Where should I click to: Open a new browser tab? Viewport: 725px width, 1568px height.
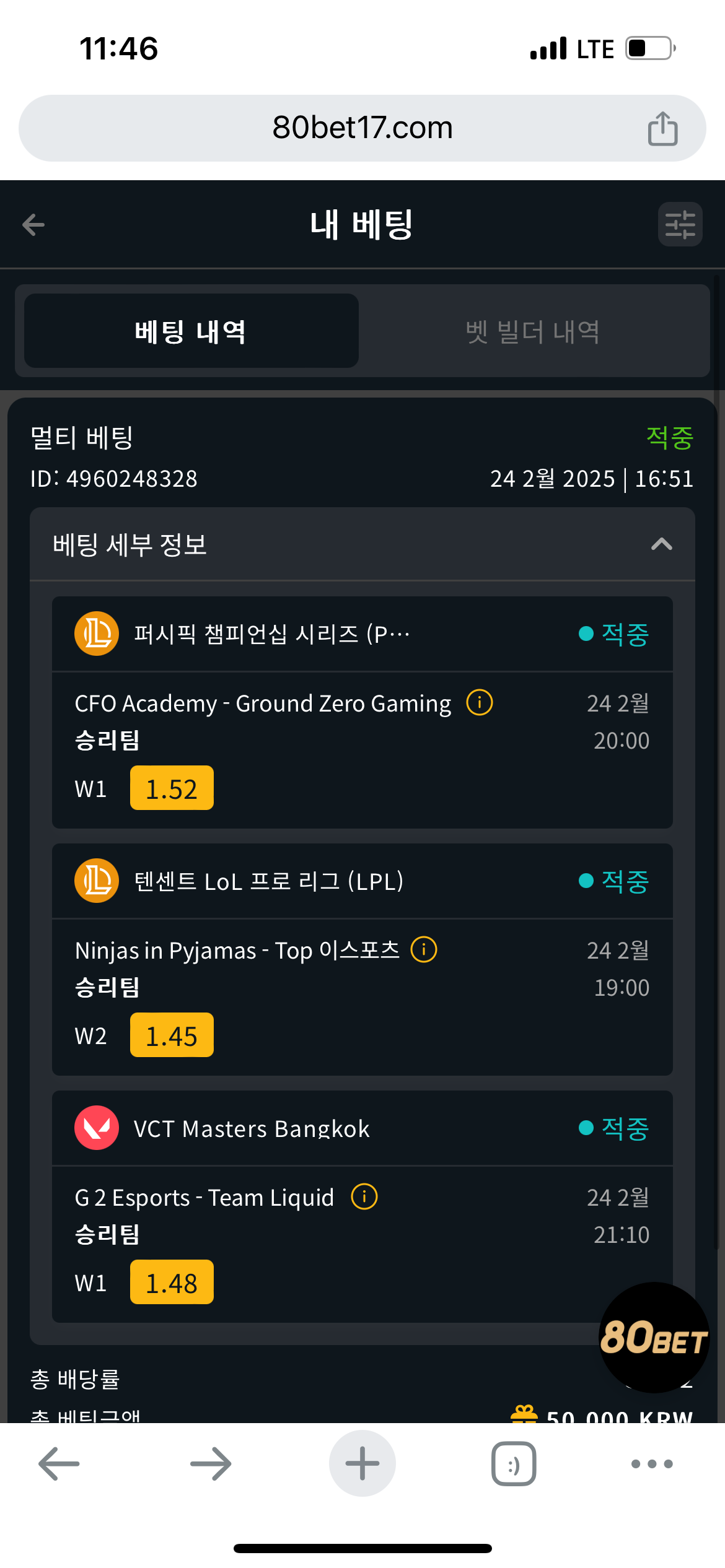point(362,1464)
